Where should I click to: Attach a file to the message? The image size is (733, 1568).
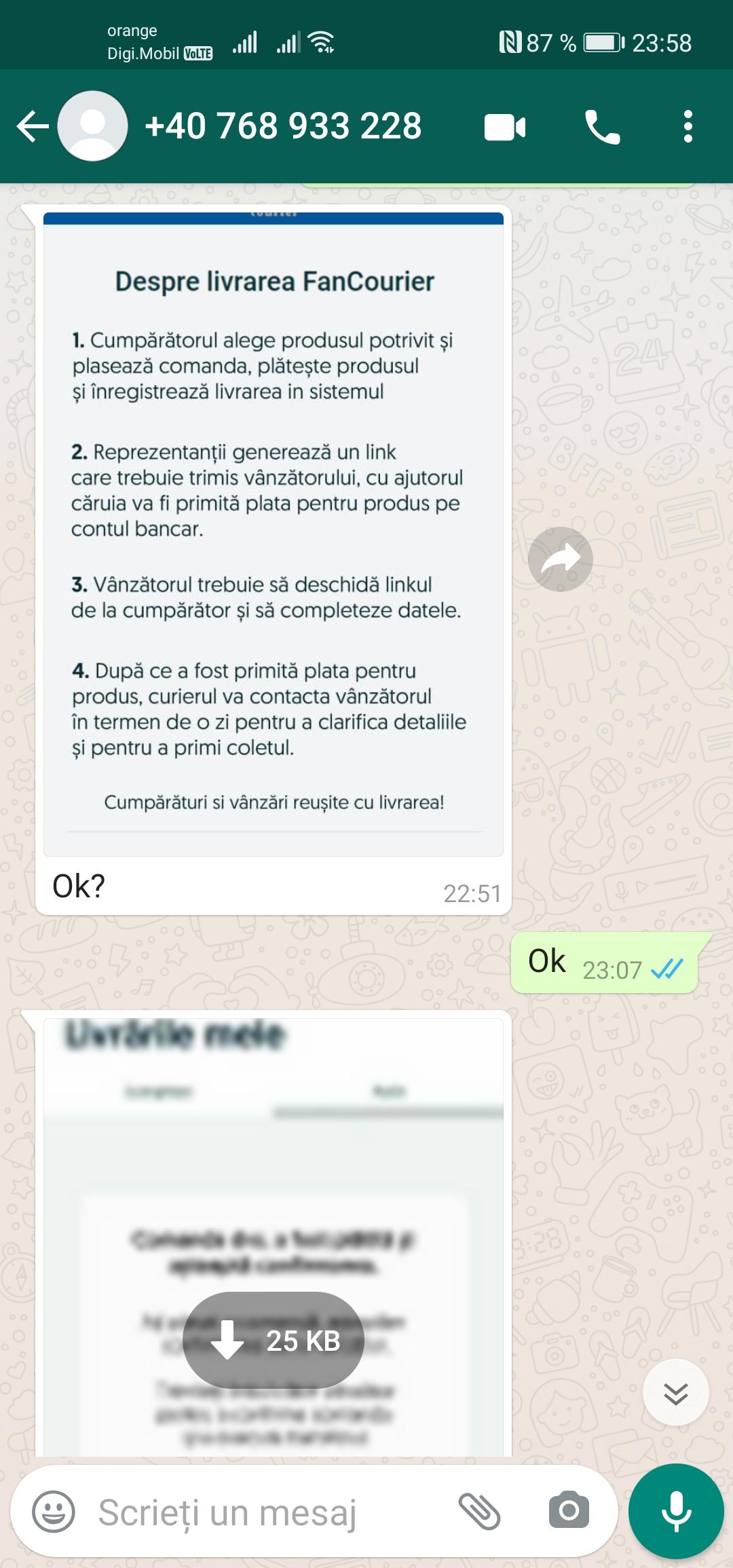pyautogui.click(x=479, y=1511)
